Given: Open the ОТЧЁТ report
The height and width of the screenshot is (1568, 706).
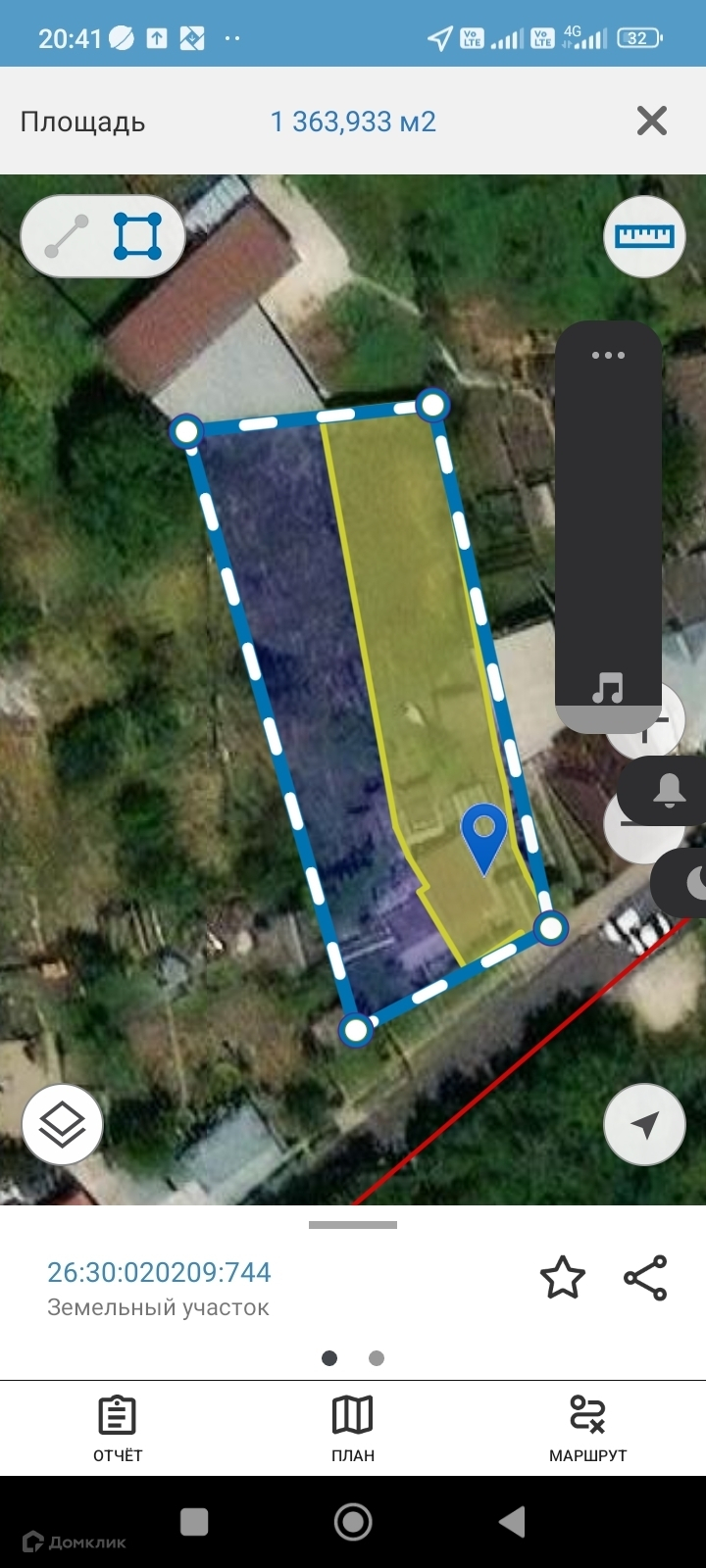Looking at the screenshot, I should [x=118, y=1429].
